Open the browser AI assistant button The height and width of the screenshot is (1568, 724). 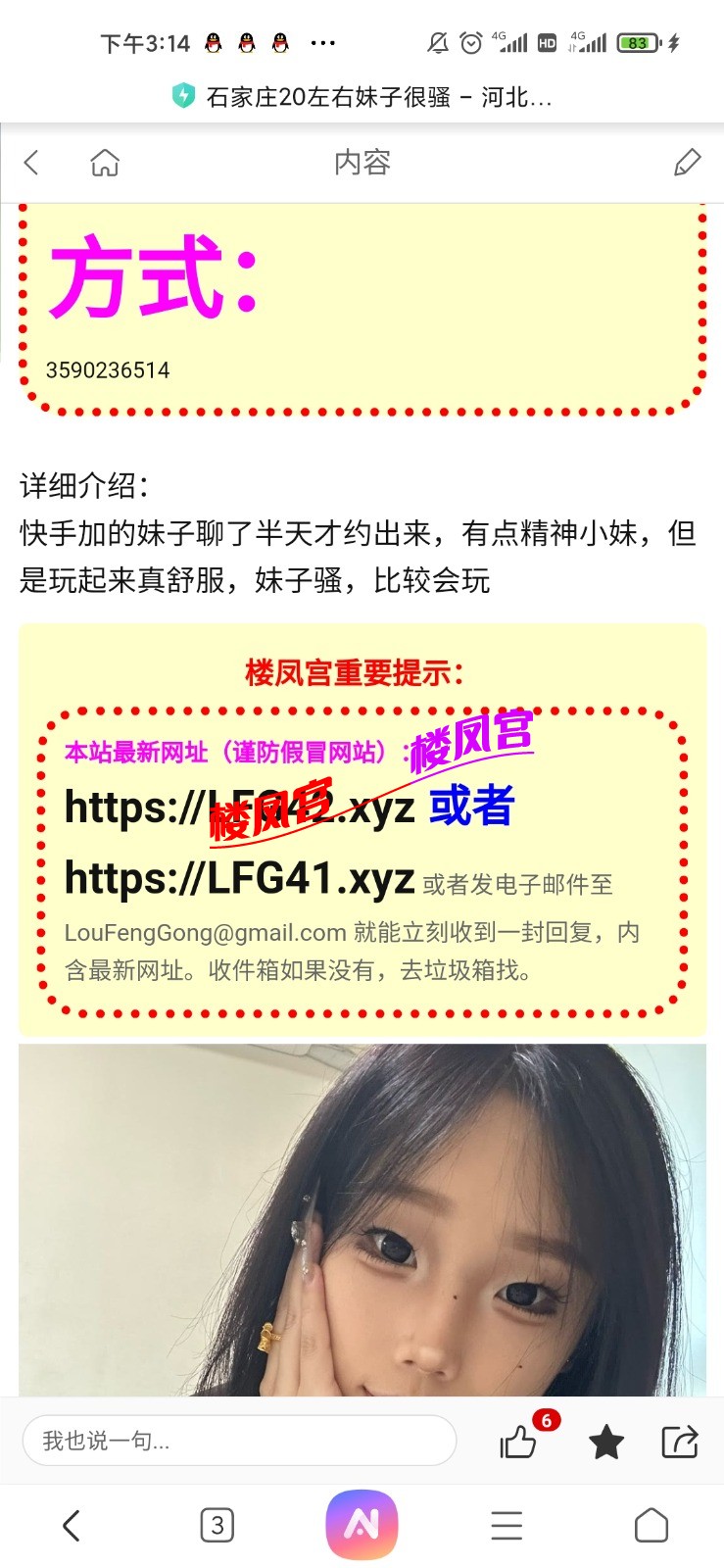point(362,1525)
